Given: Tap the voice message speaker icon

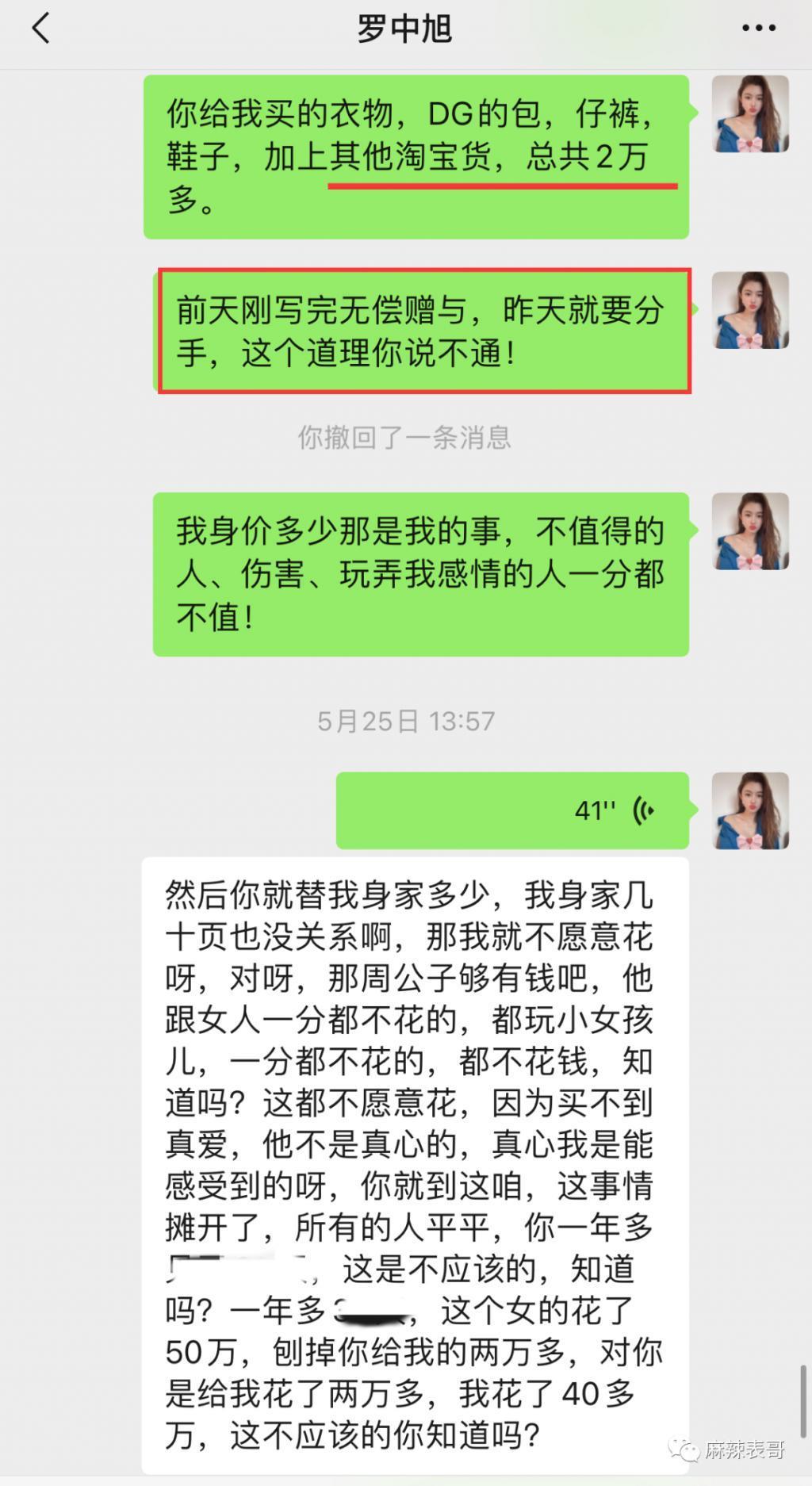Looking at the screenshot, I should 642,810.
